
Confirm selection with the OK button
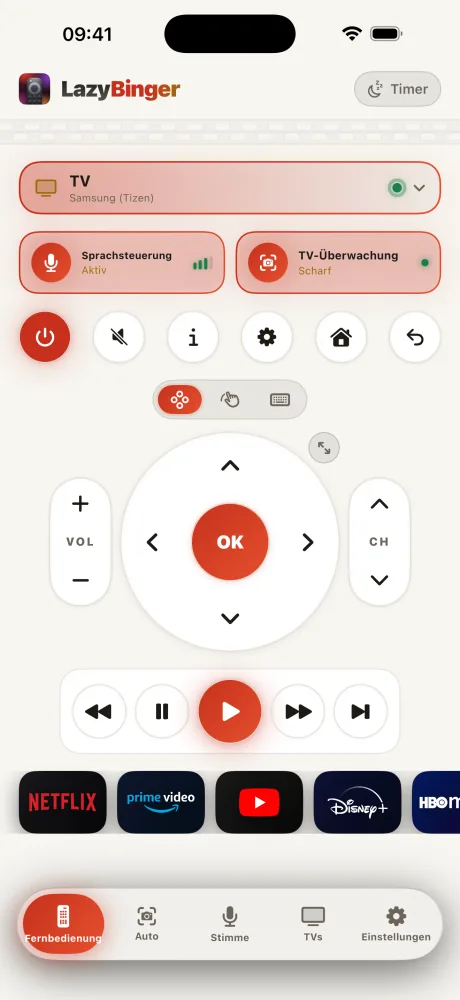click(230, 542)
